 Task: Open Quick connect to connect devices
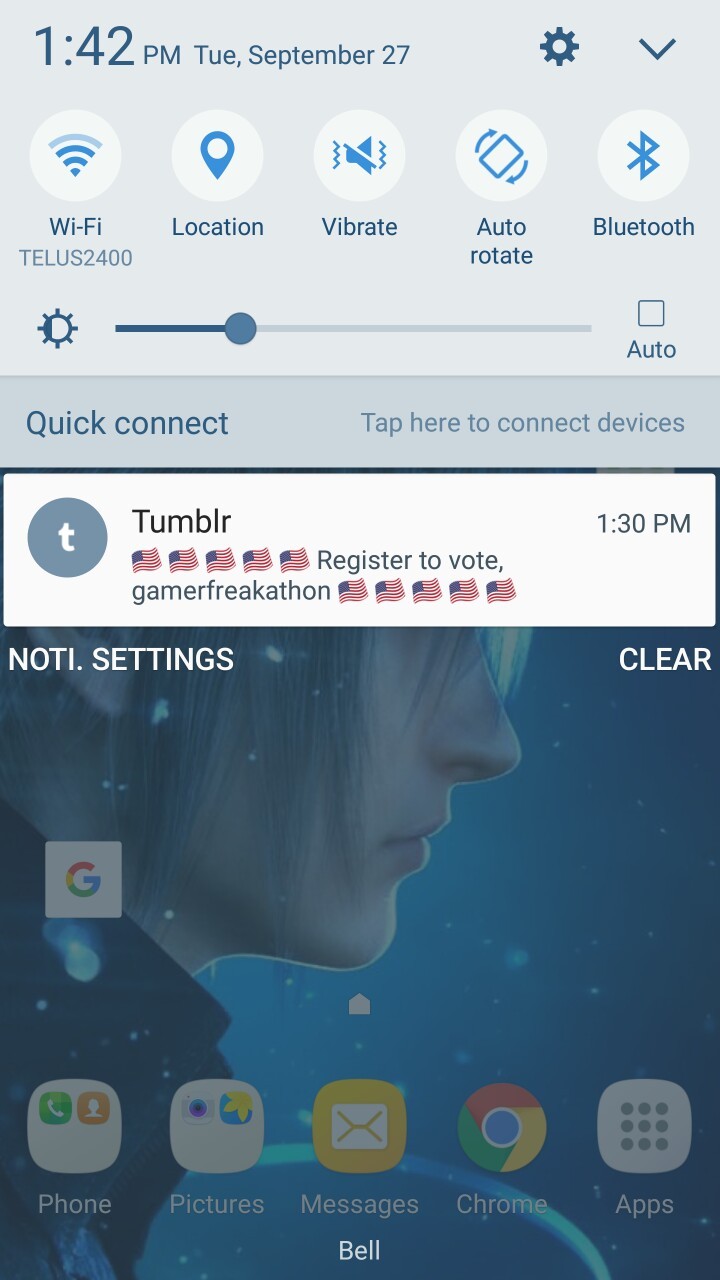[360, 423]
